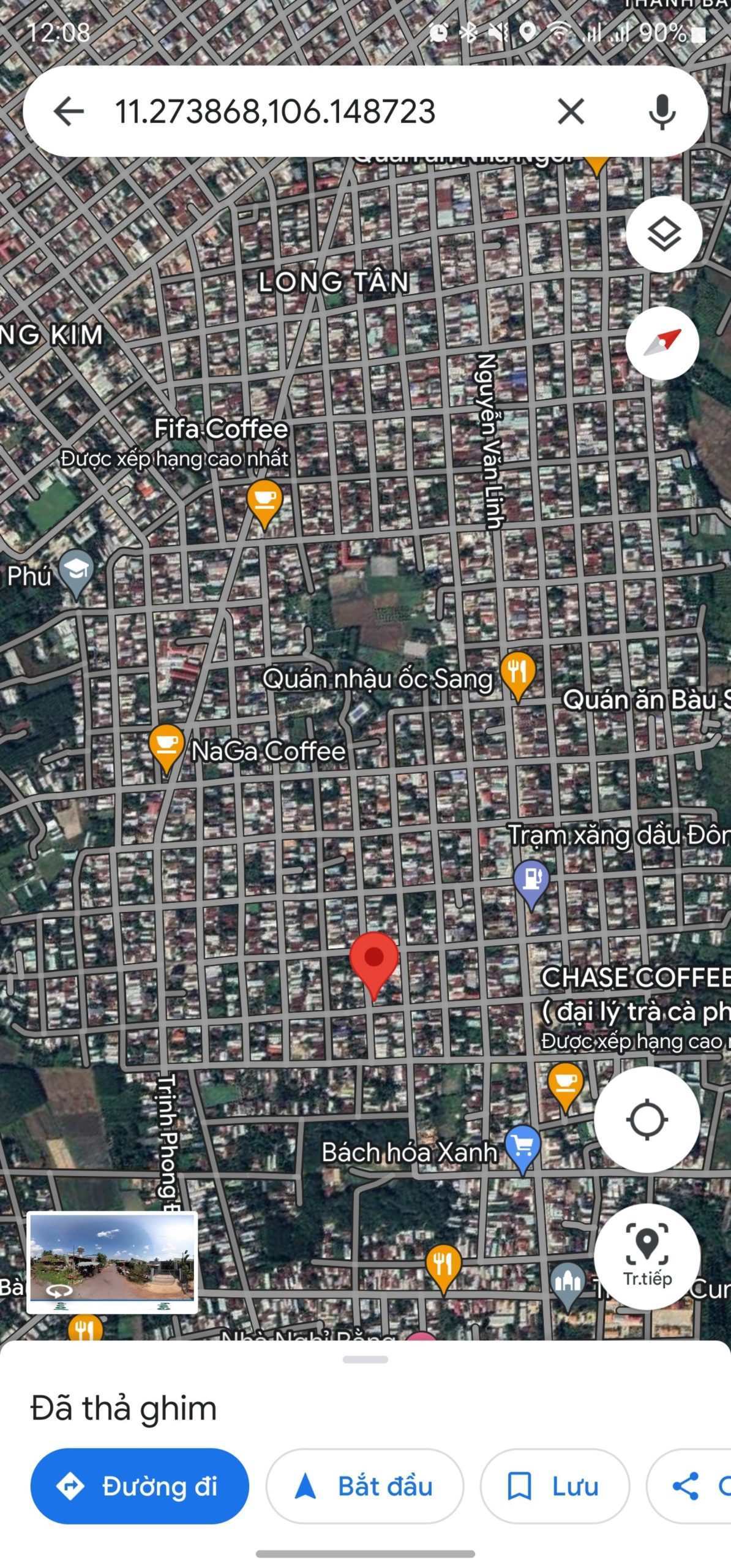Open the map layers selector

pyautogui.click(x=664, y=234)
